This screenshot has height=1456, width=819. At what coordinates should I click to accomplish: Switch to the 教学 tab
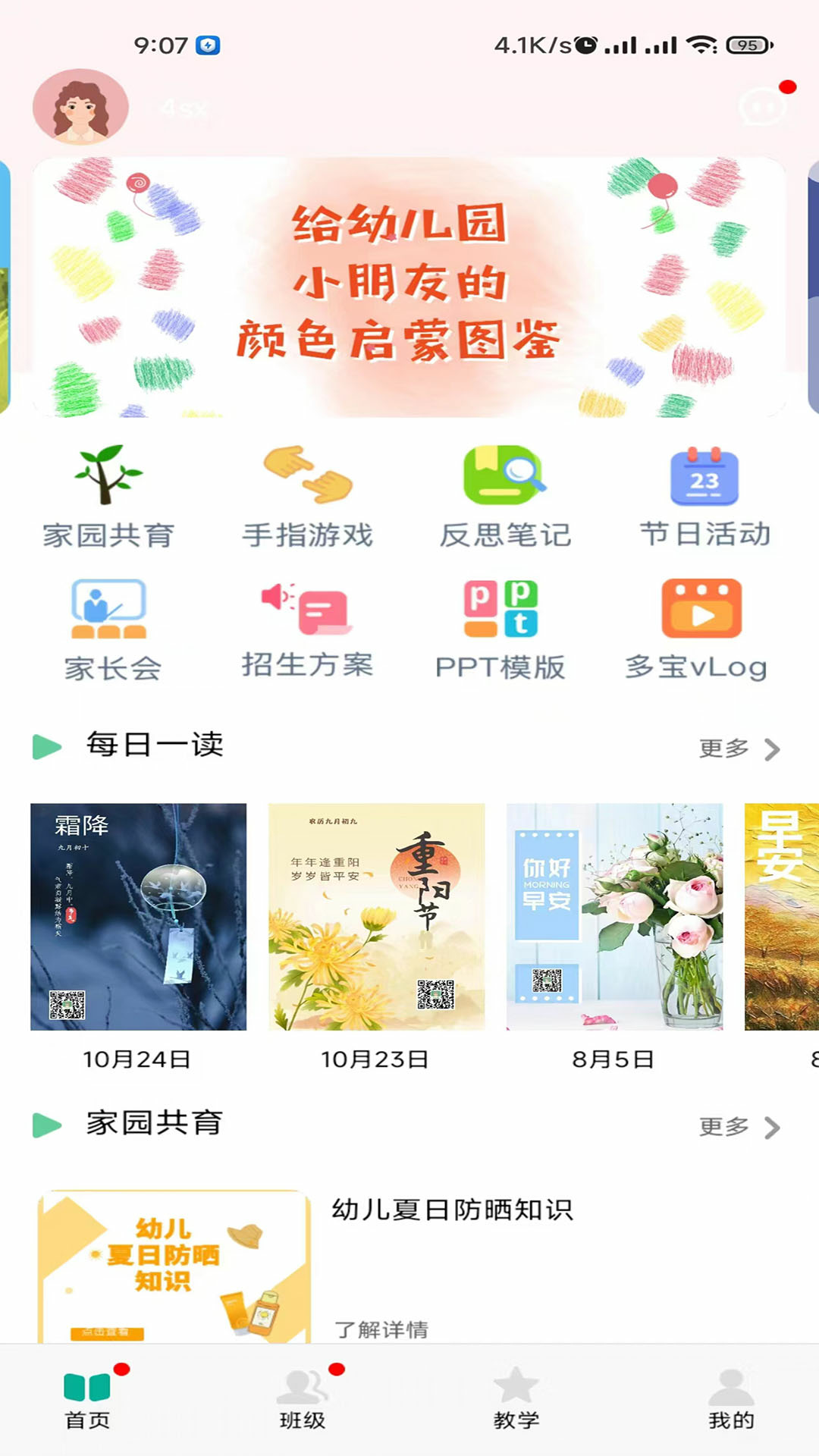click(516, 1400)
